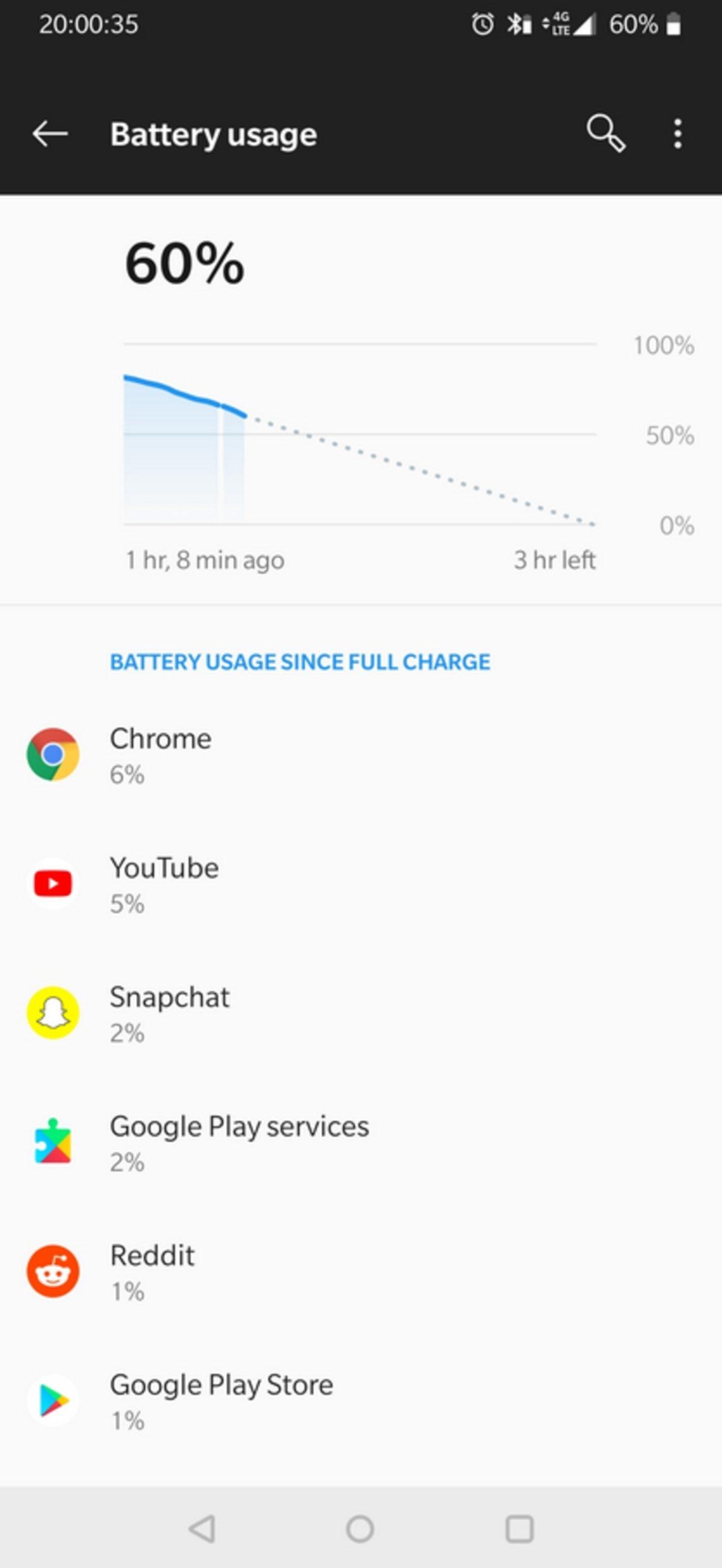Screen dimensions: 722x1568
Task: Tap the back arrow in the title bar
Action: click(x=49, y=134)
